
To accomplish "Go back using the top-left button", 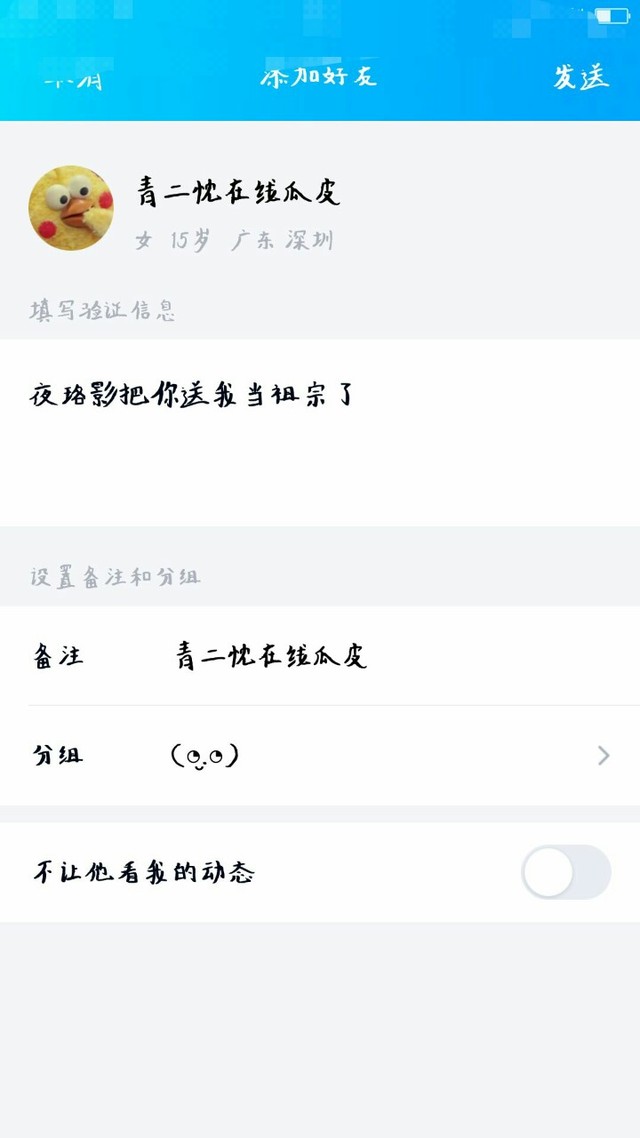I will tap(72, 80).
